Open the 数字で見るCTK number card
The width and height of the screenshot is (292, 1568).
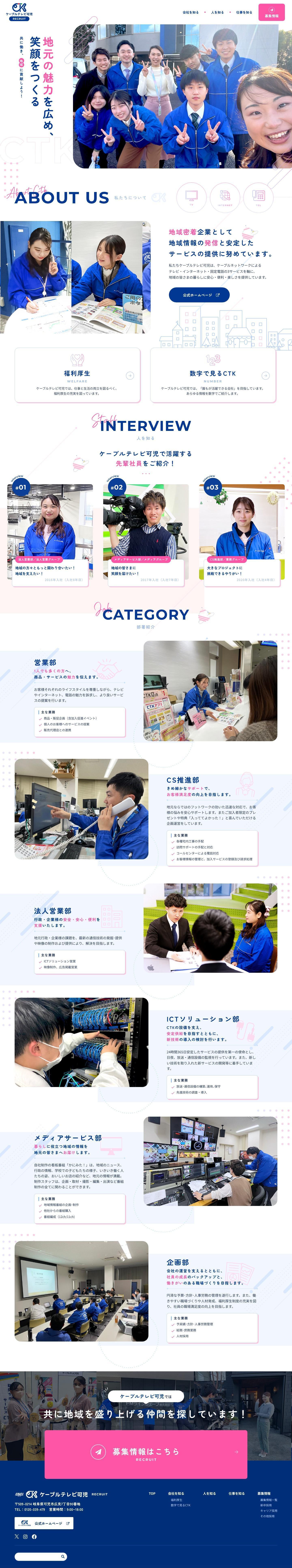pos(213,375)
